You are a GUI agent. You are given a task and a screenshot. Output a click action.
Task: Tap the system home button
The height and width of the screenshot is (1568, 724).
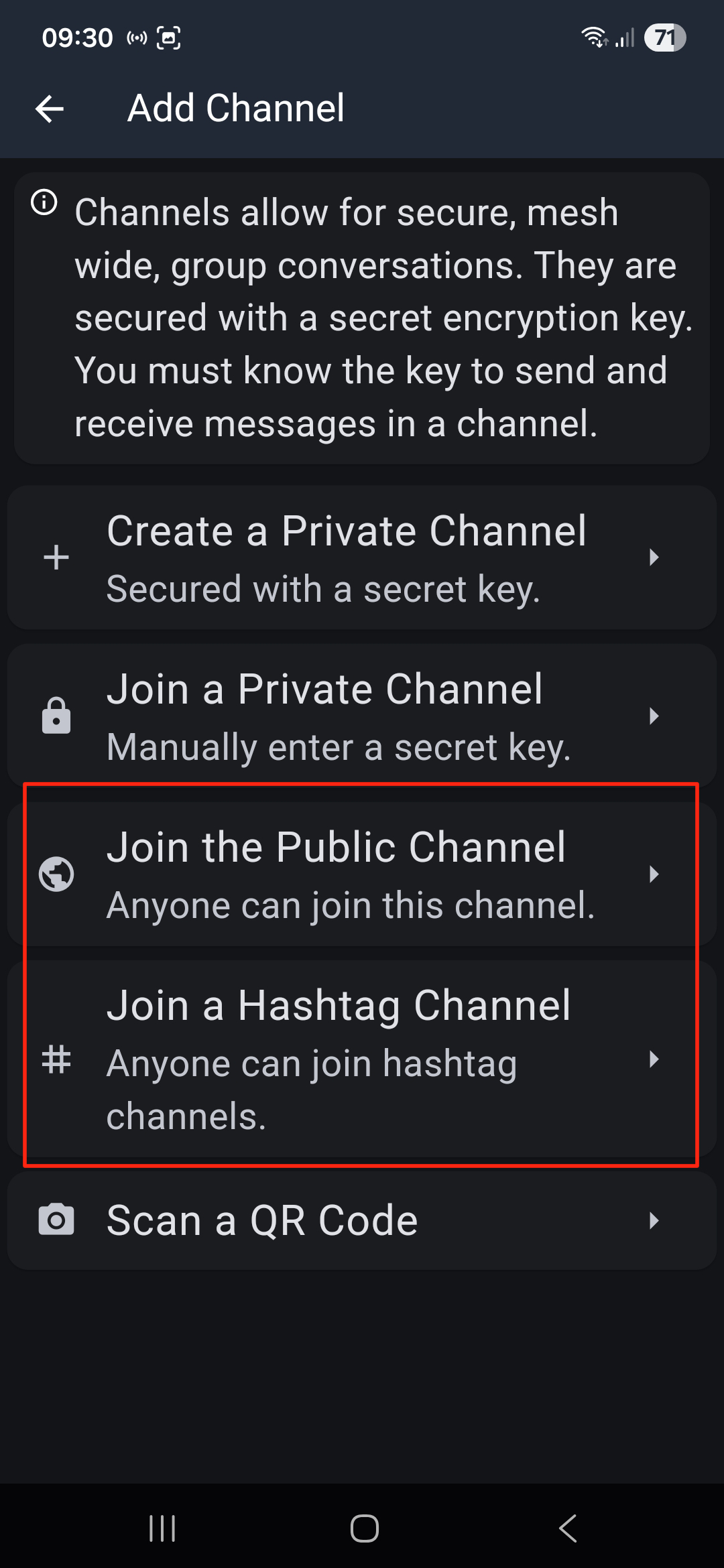pos(364,1528)
